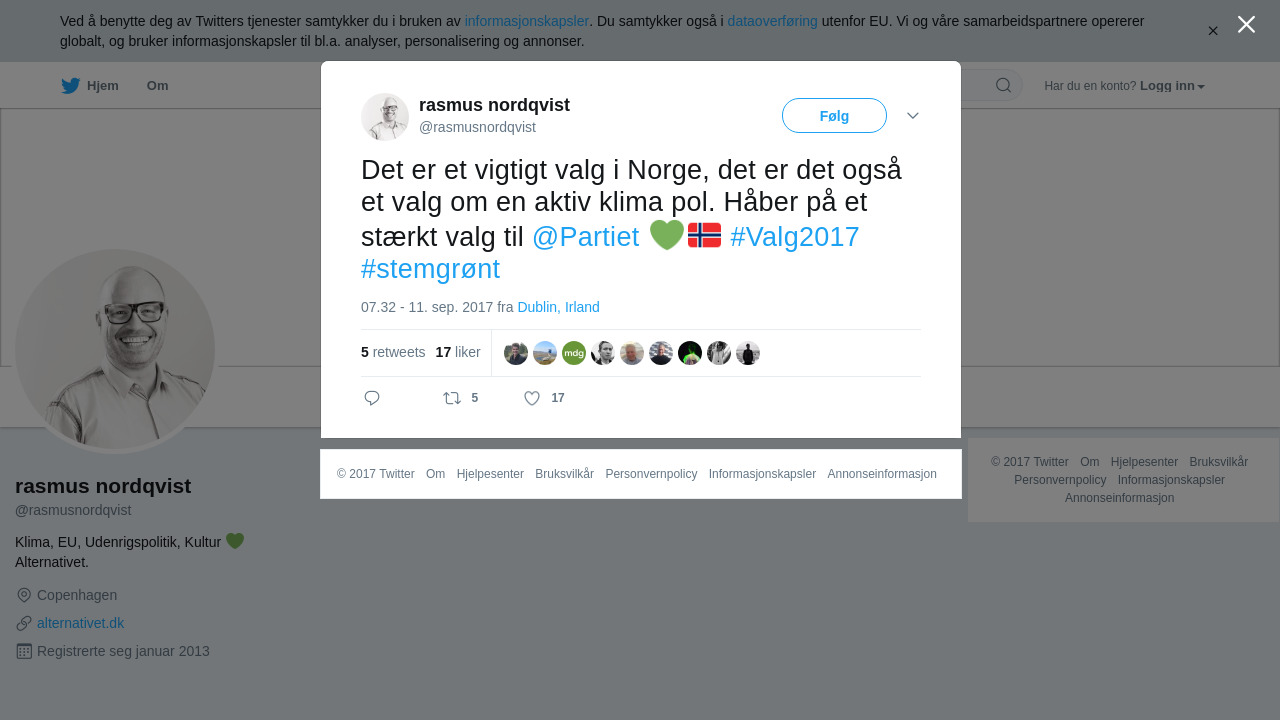1280x720 pixels.
Task: Go to Hjem in top navigation
Action: tap(90, 86)
